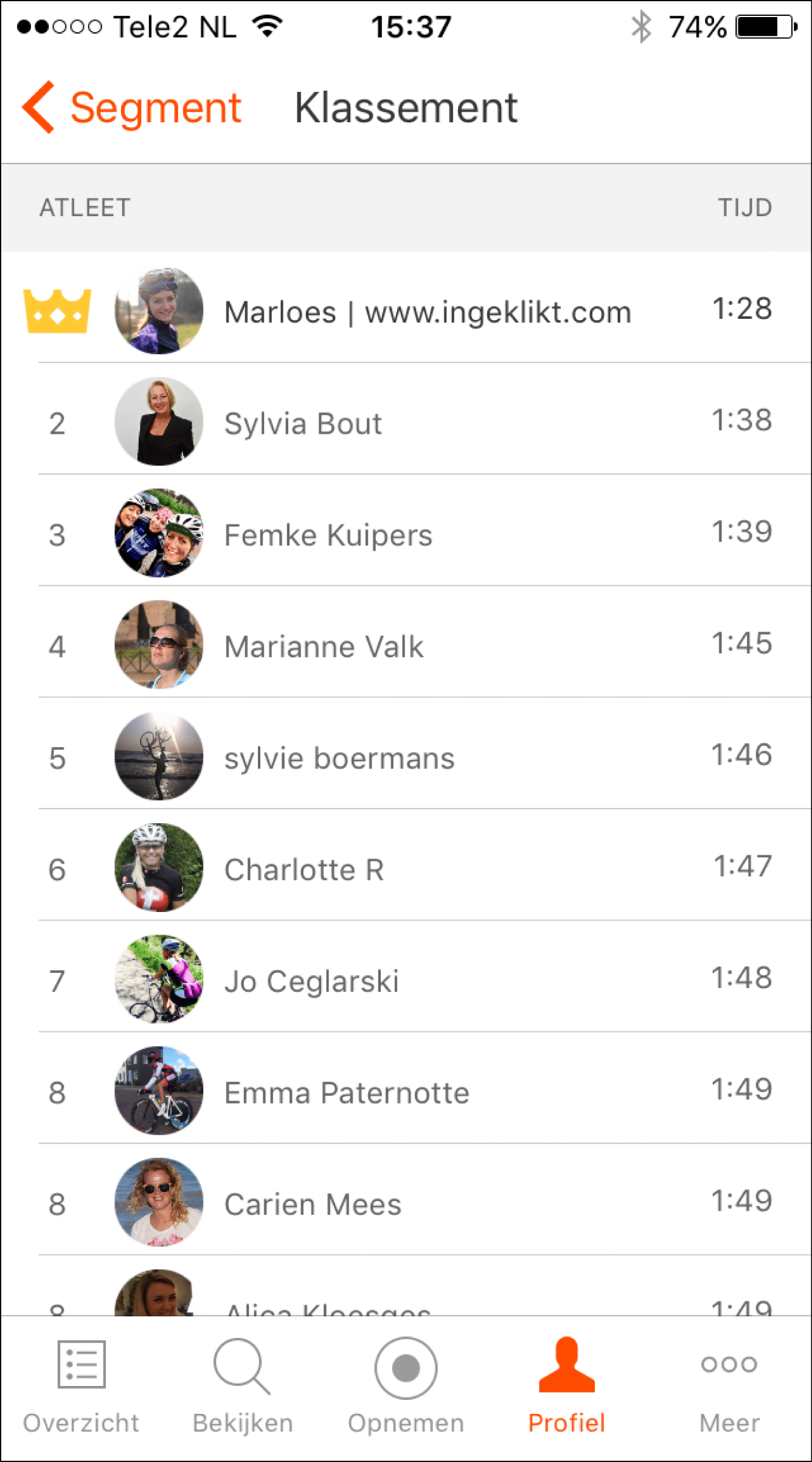Screen dimensions: 812x1462
Task: Open the Meer options icon
Action: click(728, 1365)
